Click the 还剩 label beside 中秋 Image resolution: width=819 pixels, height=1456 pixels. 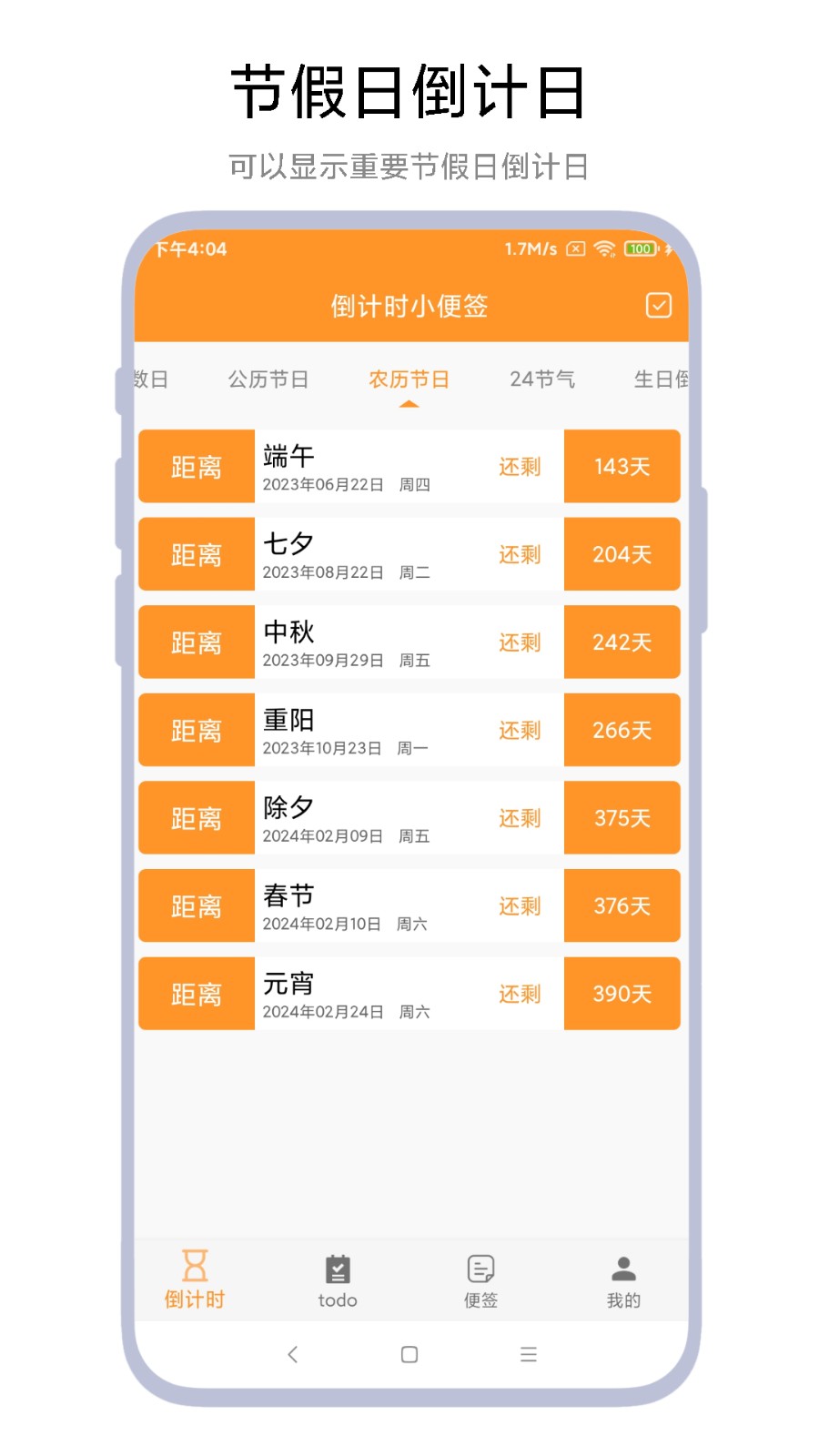[519, 642]
